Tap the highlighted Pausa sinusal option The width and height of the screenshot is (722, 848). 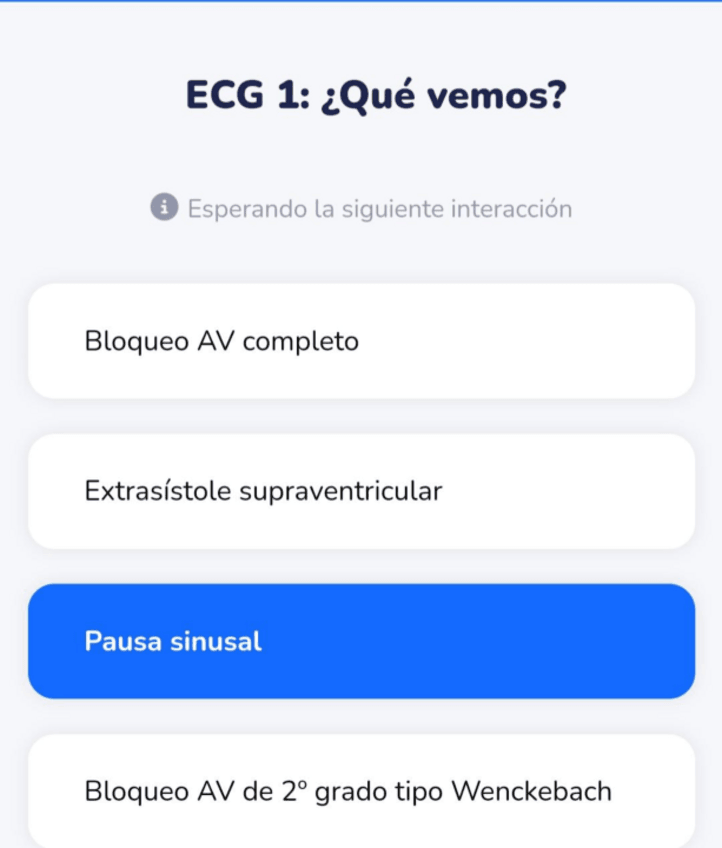(361, 641)
